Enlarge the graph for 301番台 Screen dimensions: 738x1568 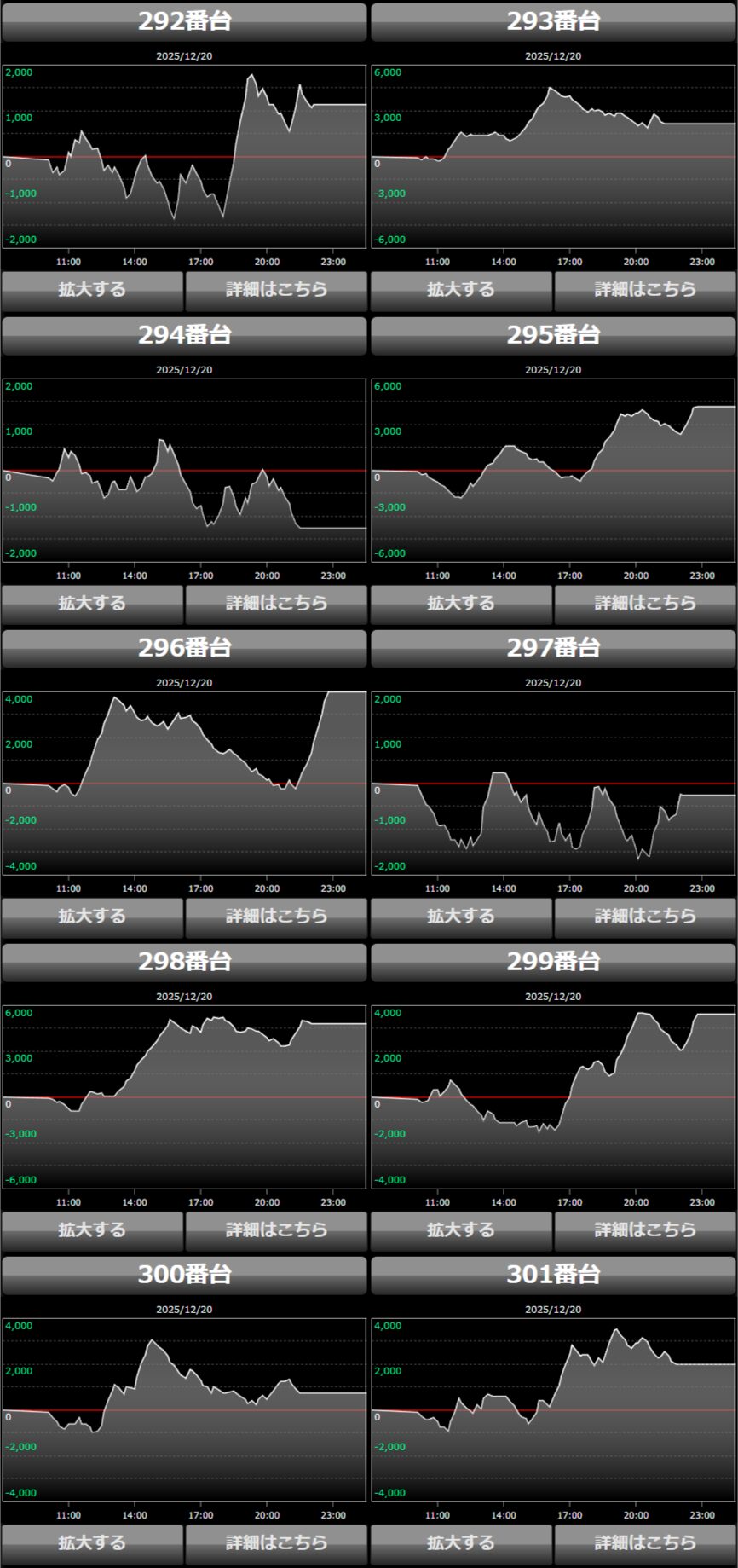click(x=461, y=1543)
